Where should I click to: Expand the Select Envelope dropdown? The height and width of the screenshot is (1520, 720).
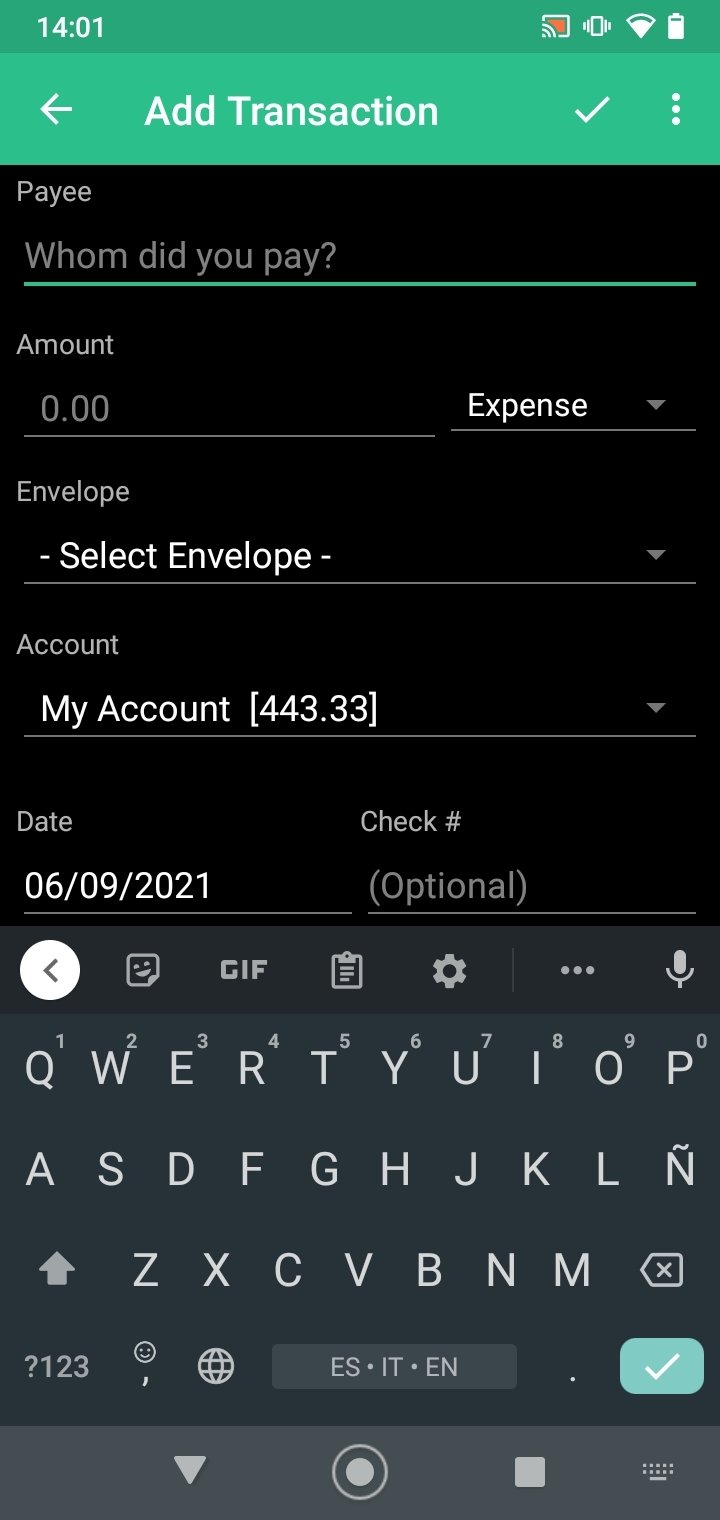click(x=360, y=555)
